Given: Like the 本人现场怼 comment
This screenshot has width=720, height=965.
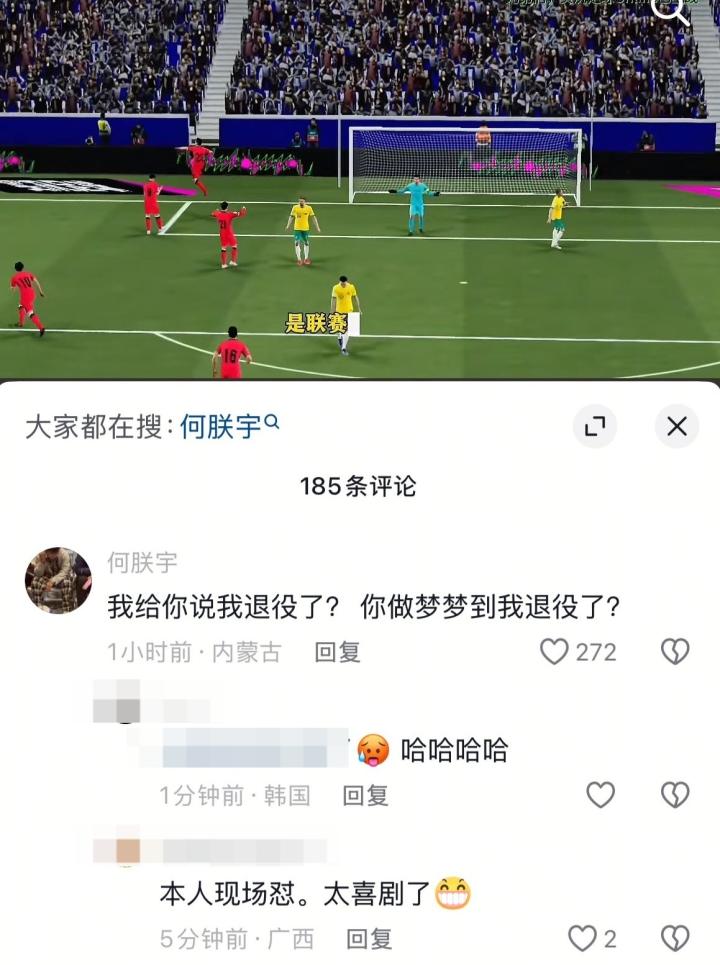Looking at the screenshot, I should click(x=582, y=938).
